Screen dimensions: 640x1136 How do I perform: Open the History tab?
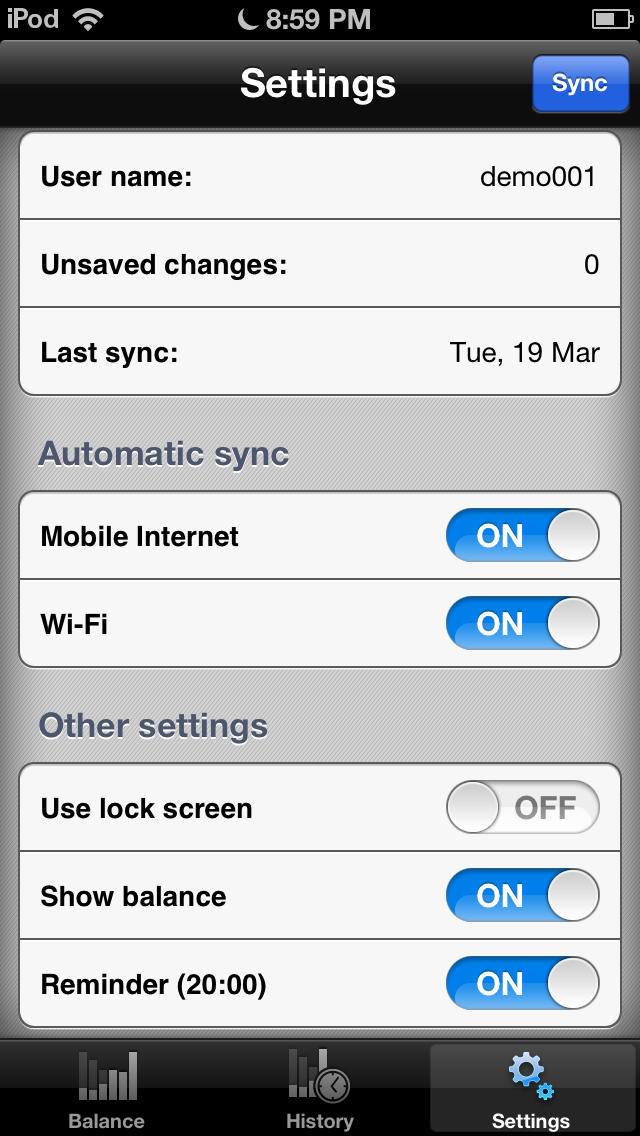point(320,1089)
